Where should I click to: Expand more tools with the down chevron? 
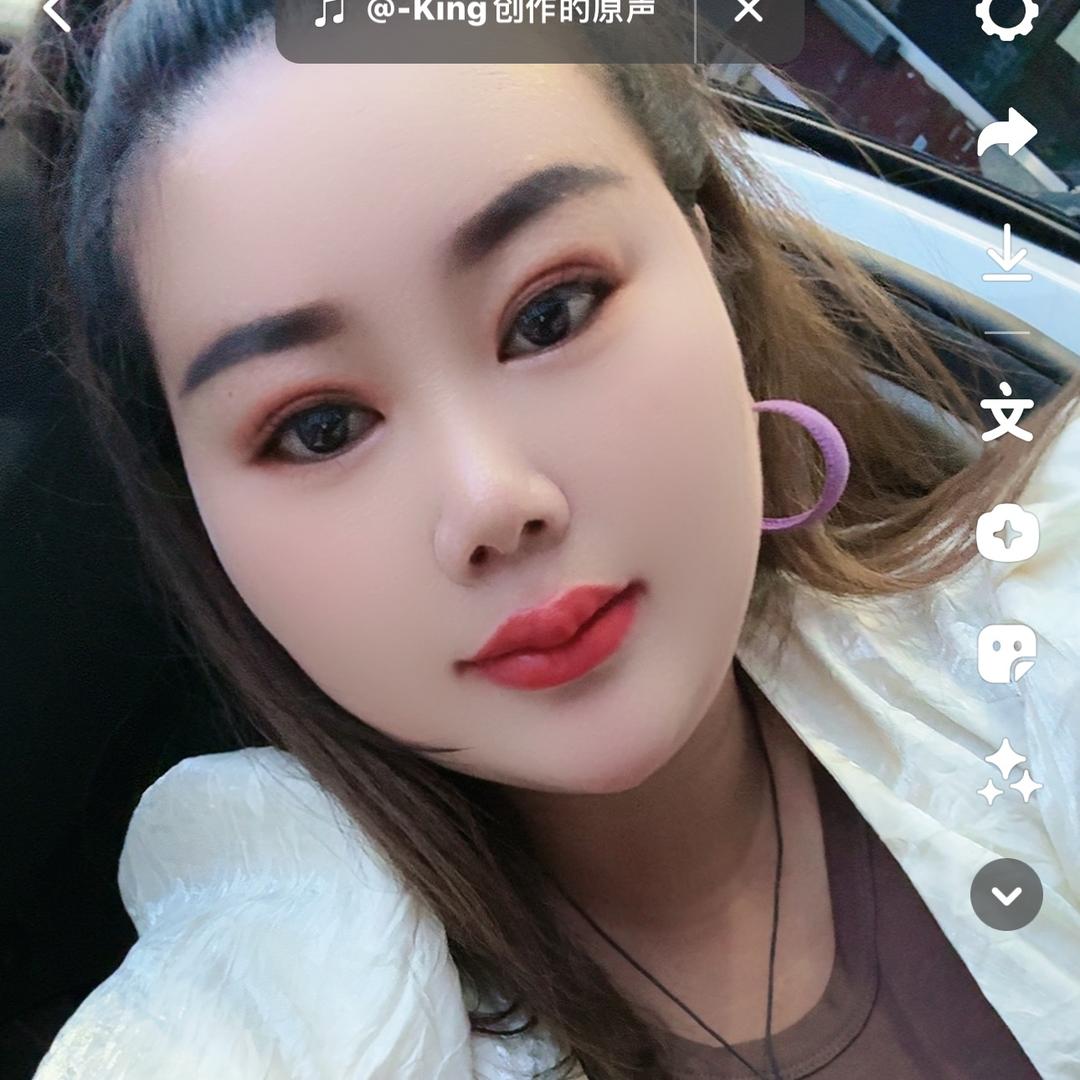[x=1006, y=894]
